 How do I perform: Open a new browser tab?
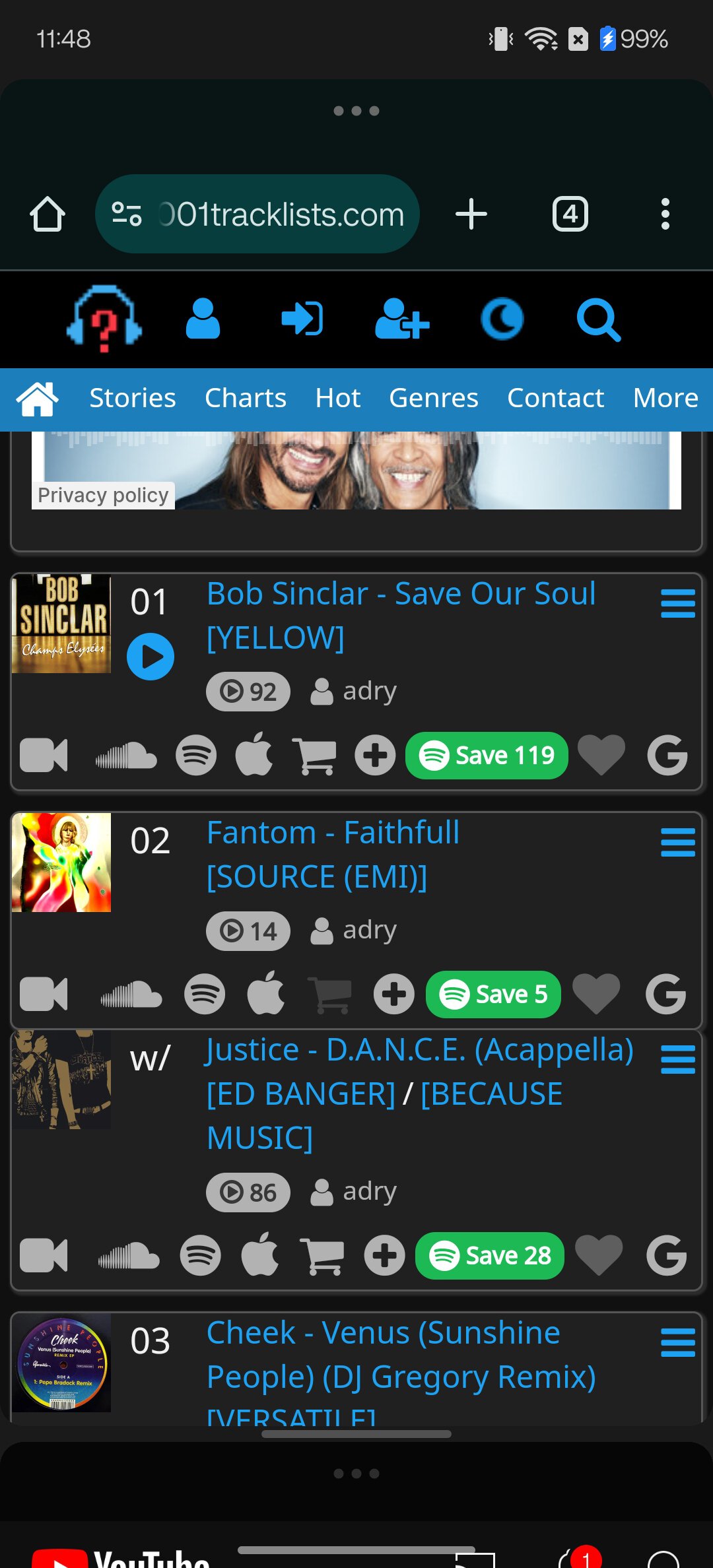(471, 214)
